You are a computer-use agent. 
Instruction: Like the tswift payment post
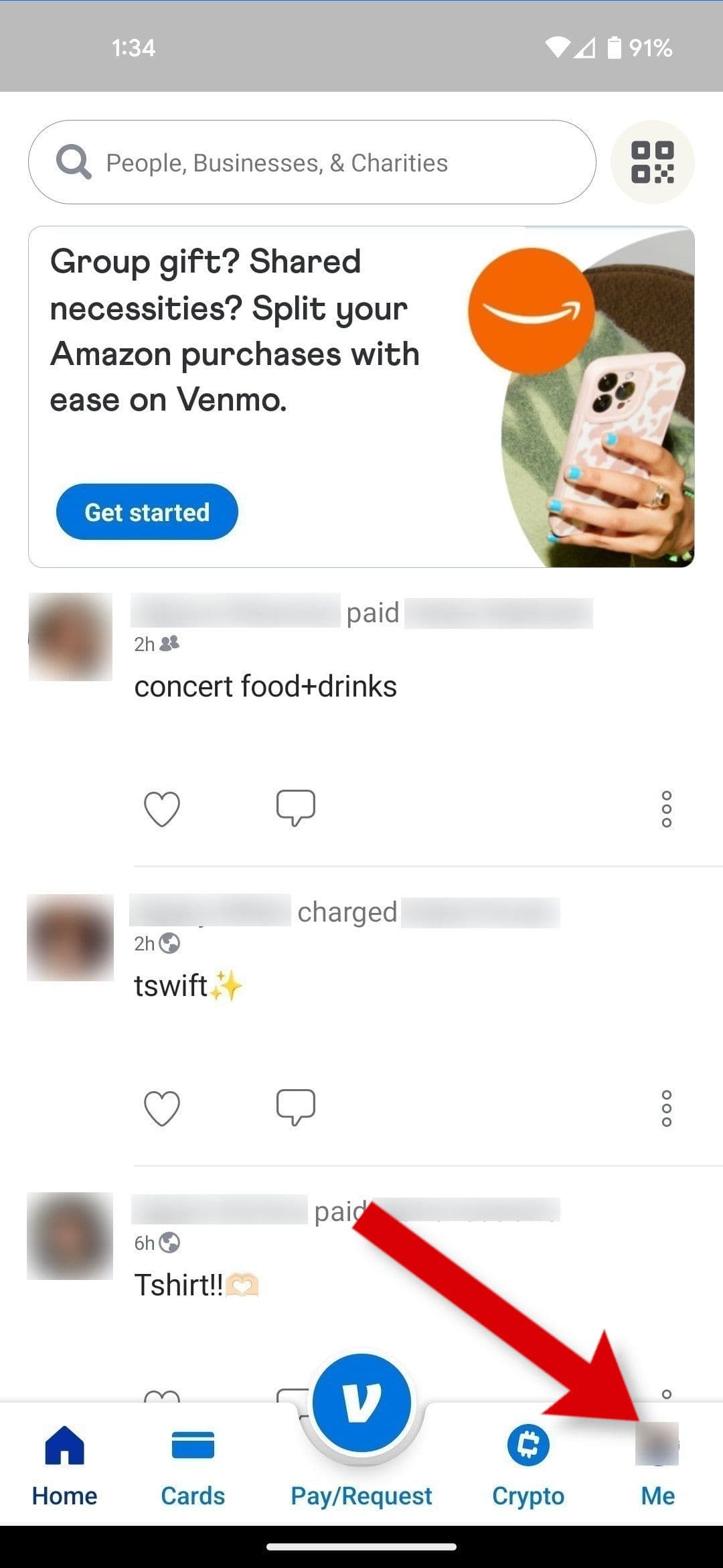(x=162, y=1108)
